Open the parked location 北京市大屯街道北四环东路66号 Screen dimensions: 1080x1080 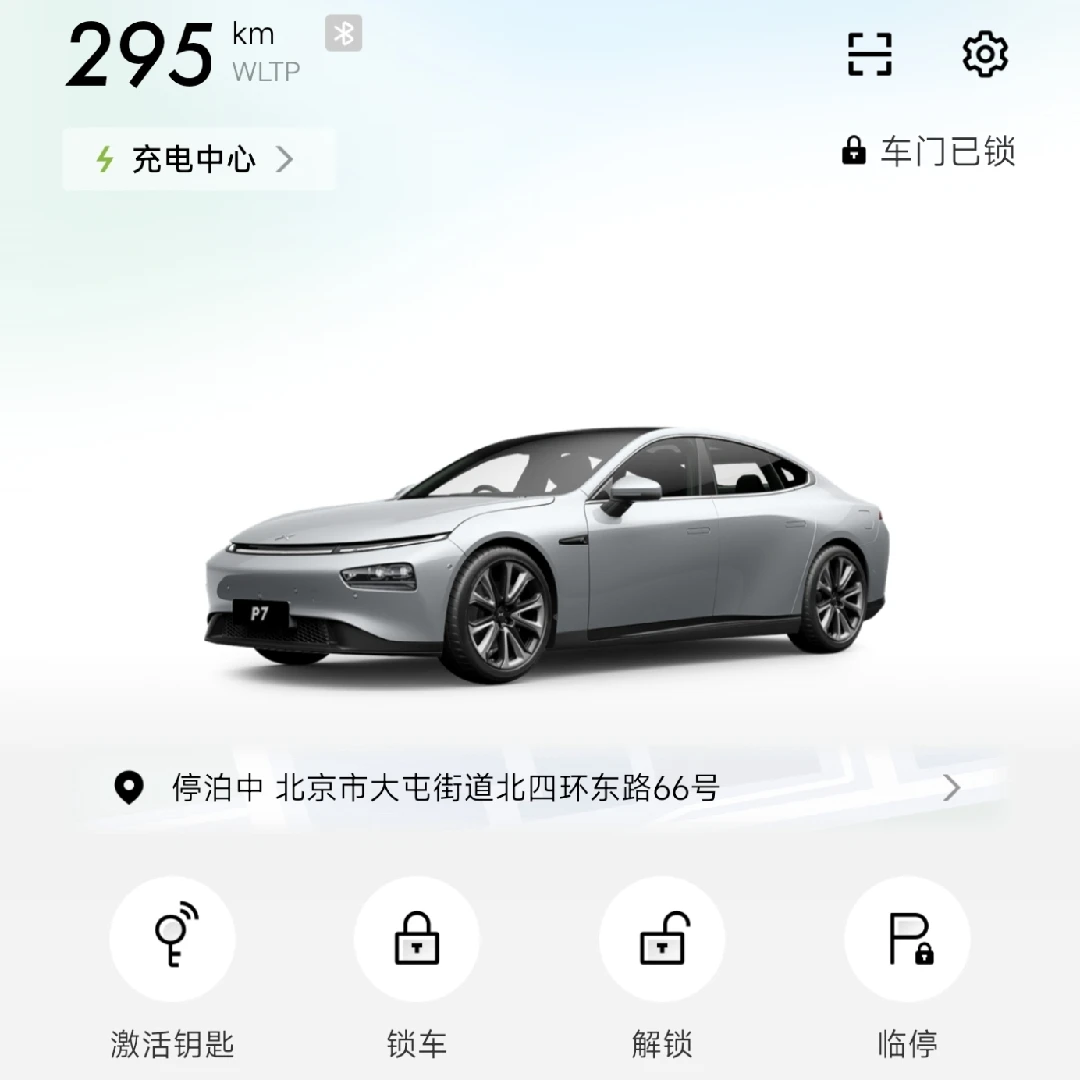tap(540, 789)
